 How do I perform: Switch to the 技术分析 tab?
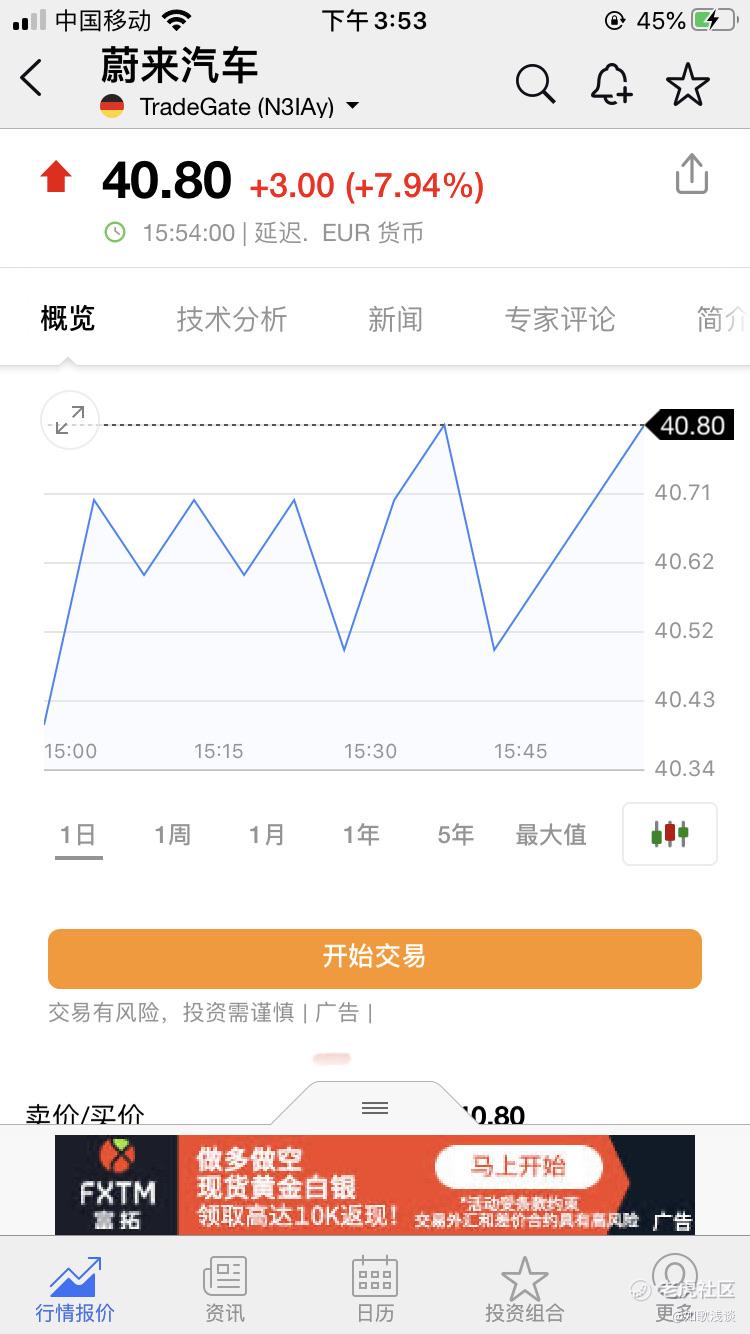click(232, 319)
